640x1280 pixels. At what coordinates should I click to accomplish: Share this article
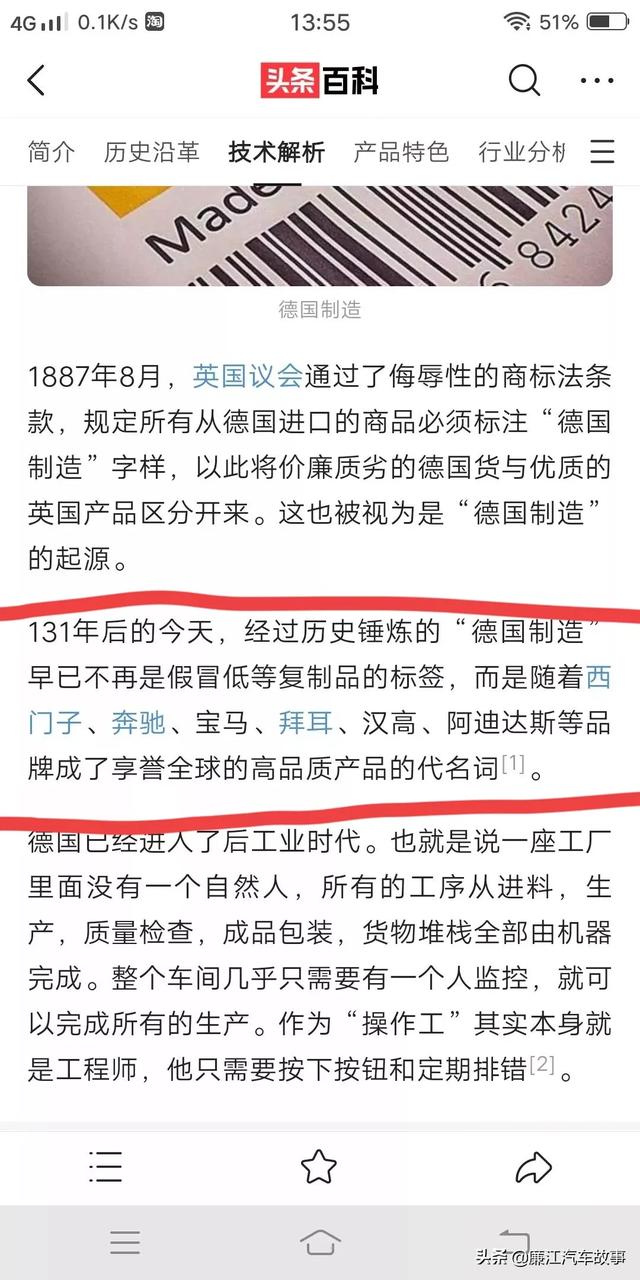[533, 1166]
